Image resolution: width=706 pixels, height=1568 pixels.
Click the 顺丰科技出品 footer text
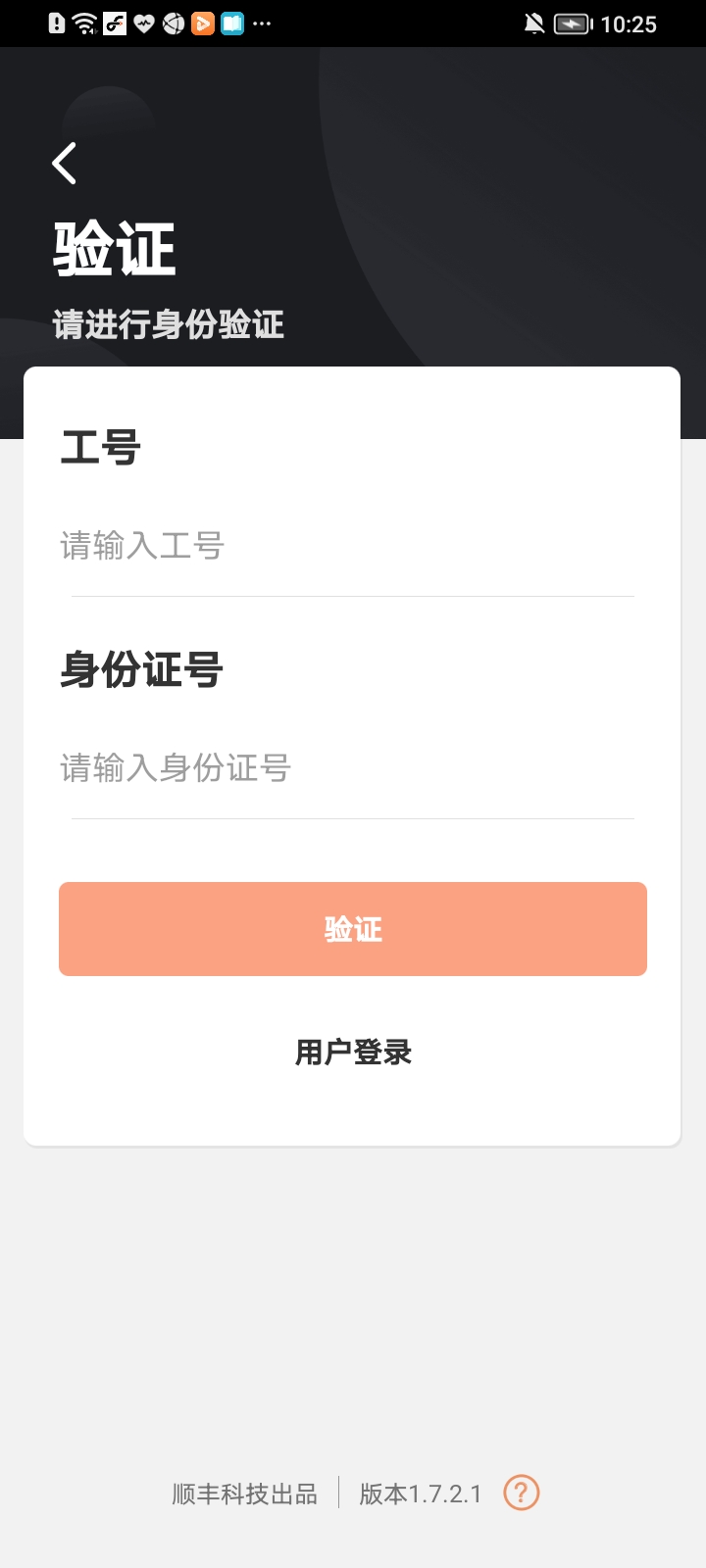(242, 1493)
